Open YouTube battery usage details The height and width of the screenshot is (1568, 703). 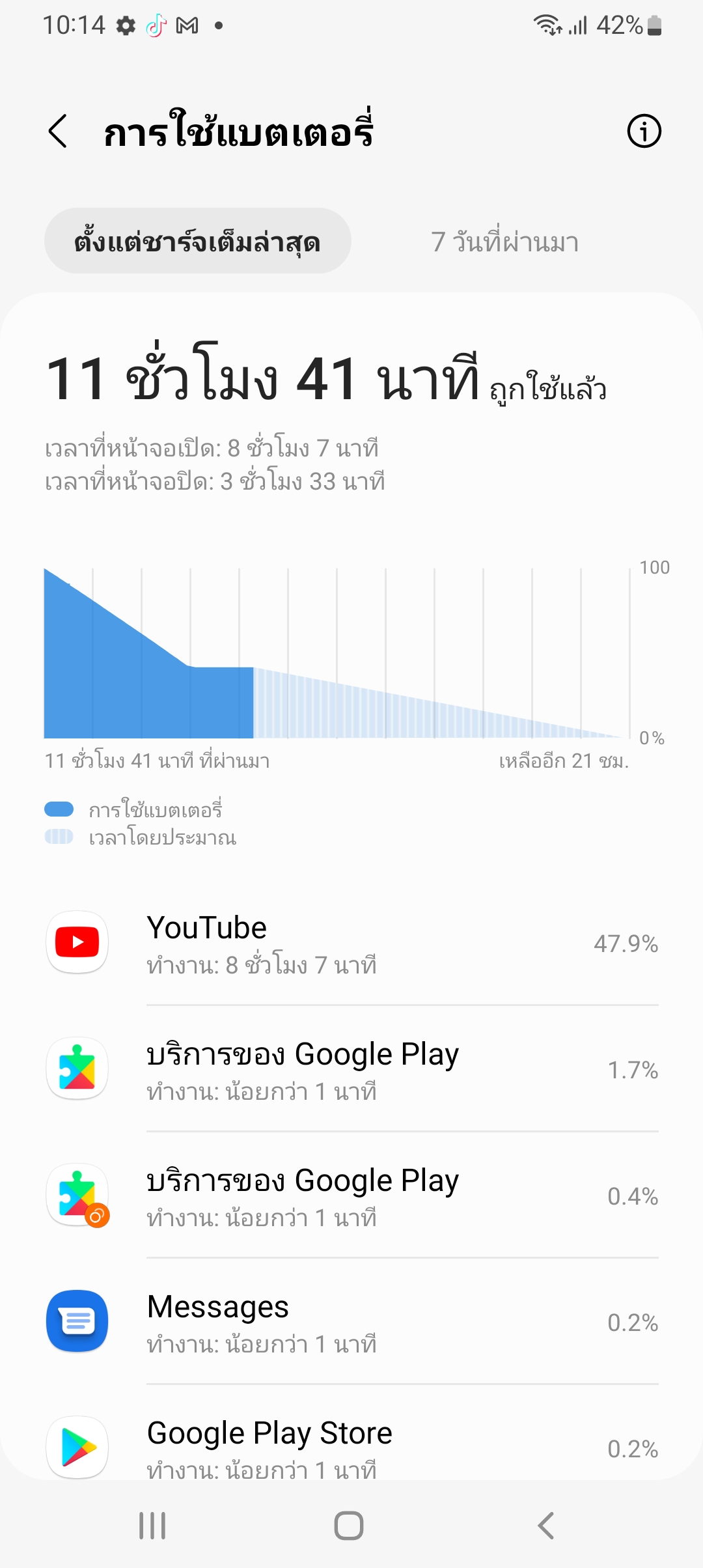351,943
